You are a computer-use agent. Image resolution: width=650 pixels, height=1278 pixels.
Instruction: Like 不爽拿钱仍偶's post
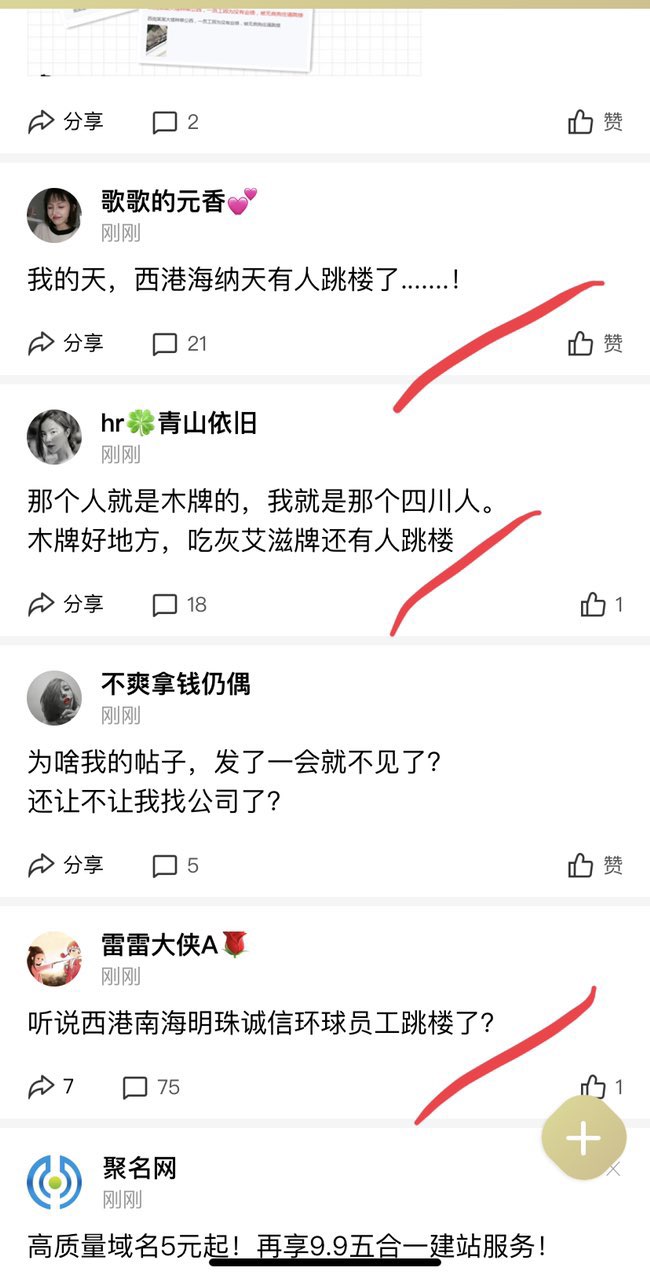(596, 865)
